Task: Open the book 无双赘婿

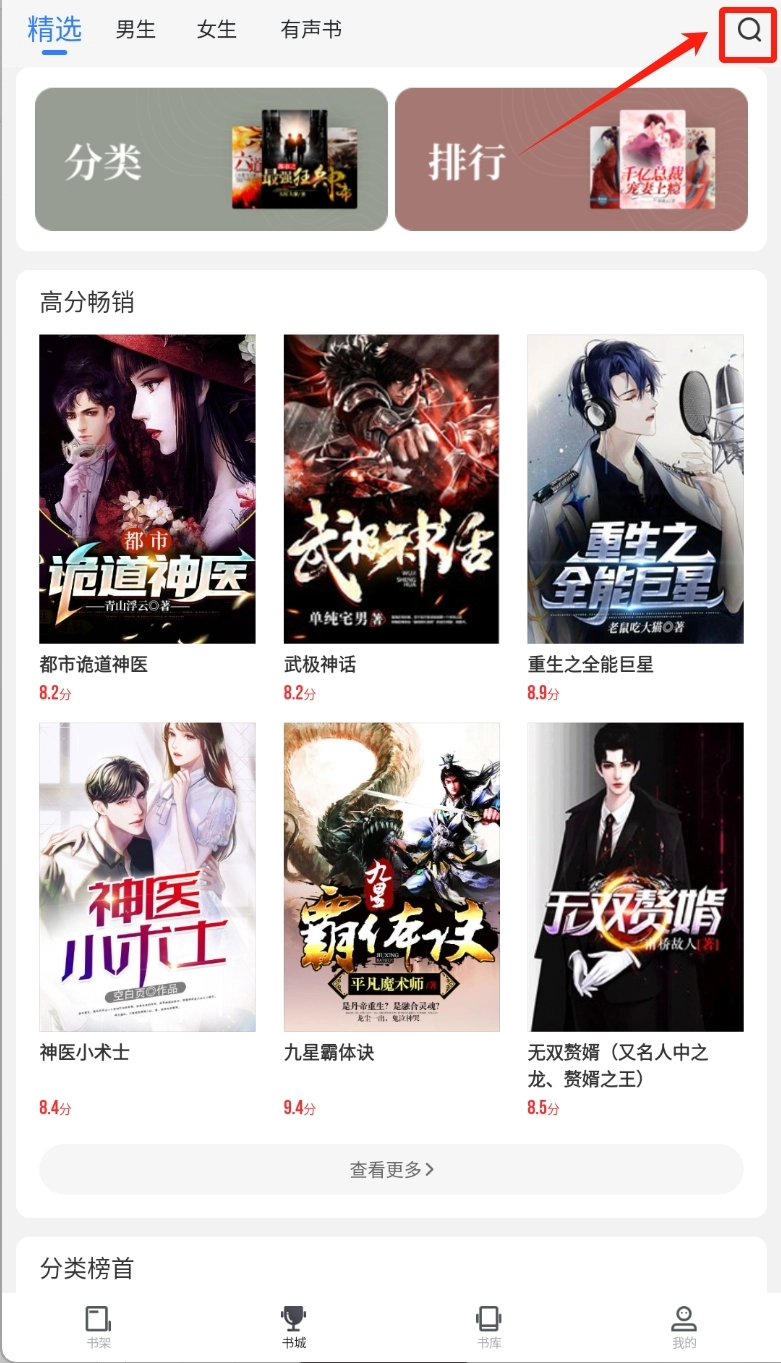Action: click(x=635, y=877)
